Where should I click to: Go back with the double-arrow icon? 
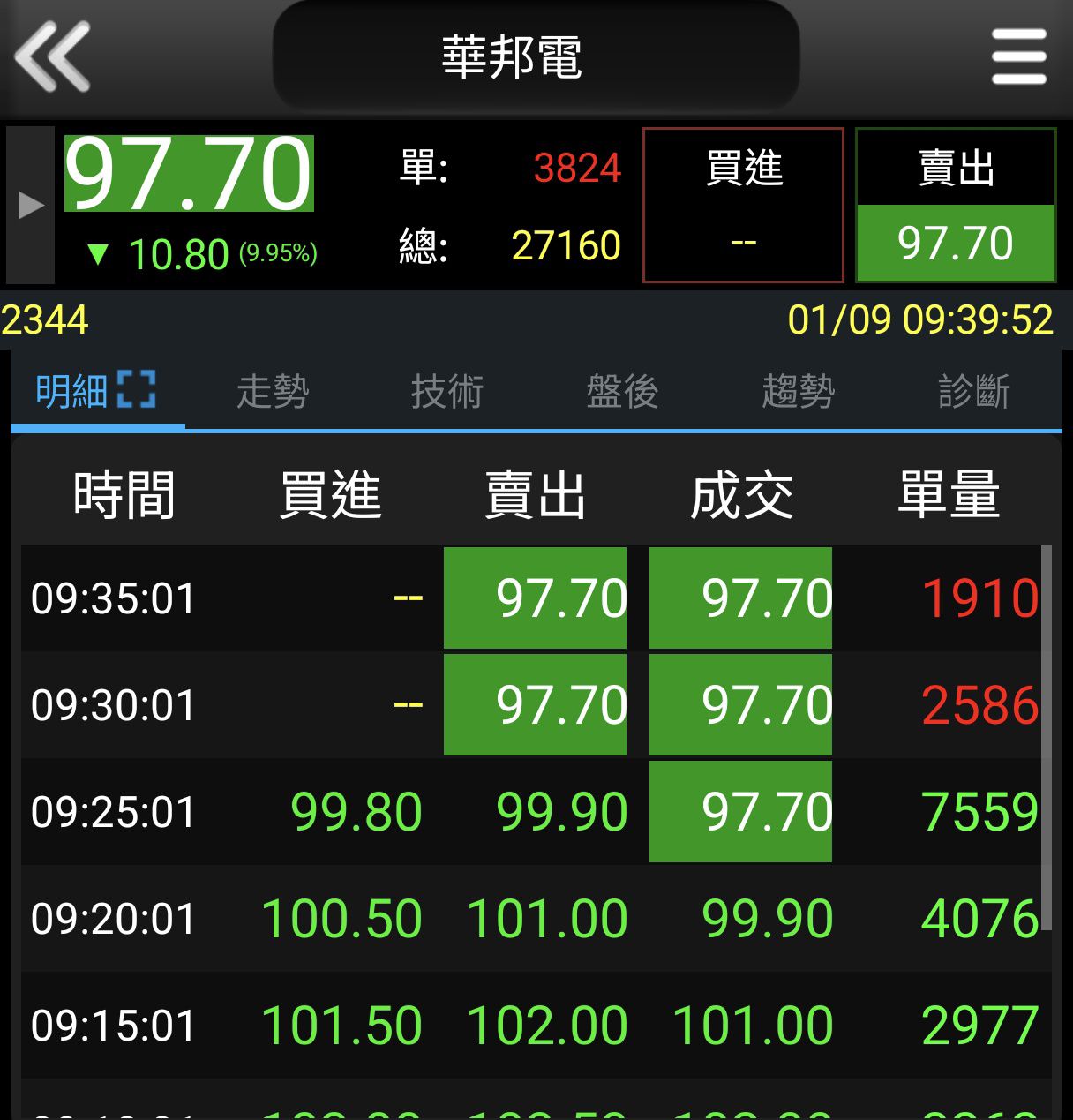click(53, 57)
